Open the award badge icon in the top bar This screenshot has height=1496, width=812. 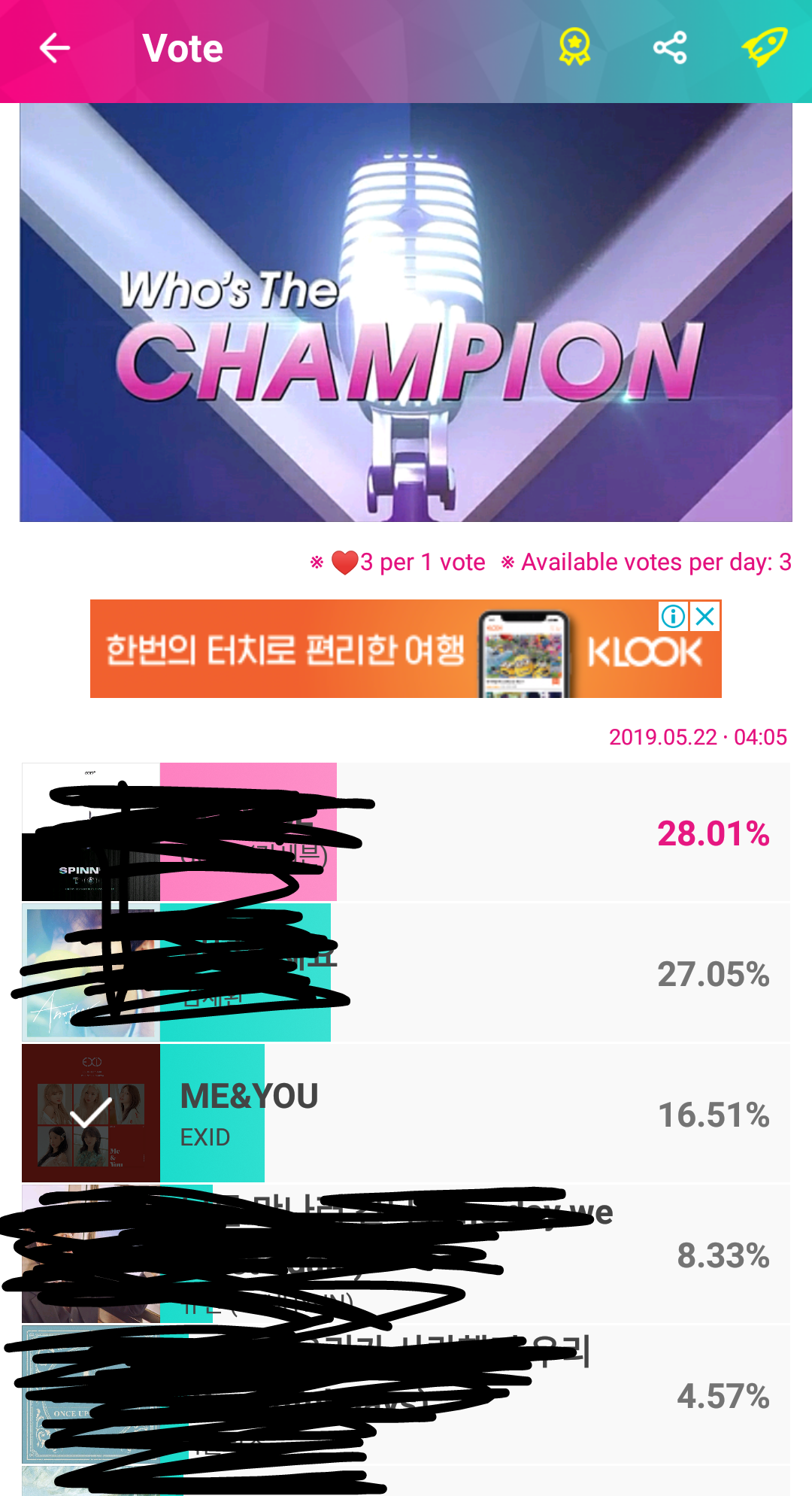[x=574, y=48]
